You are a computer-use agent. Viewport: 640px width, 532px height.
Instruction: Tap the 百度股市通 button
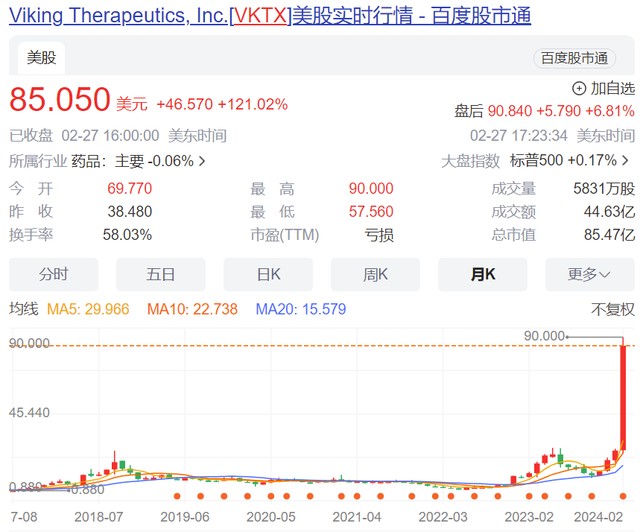point(574,58)
